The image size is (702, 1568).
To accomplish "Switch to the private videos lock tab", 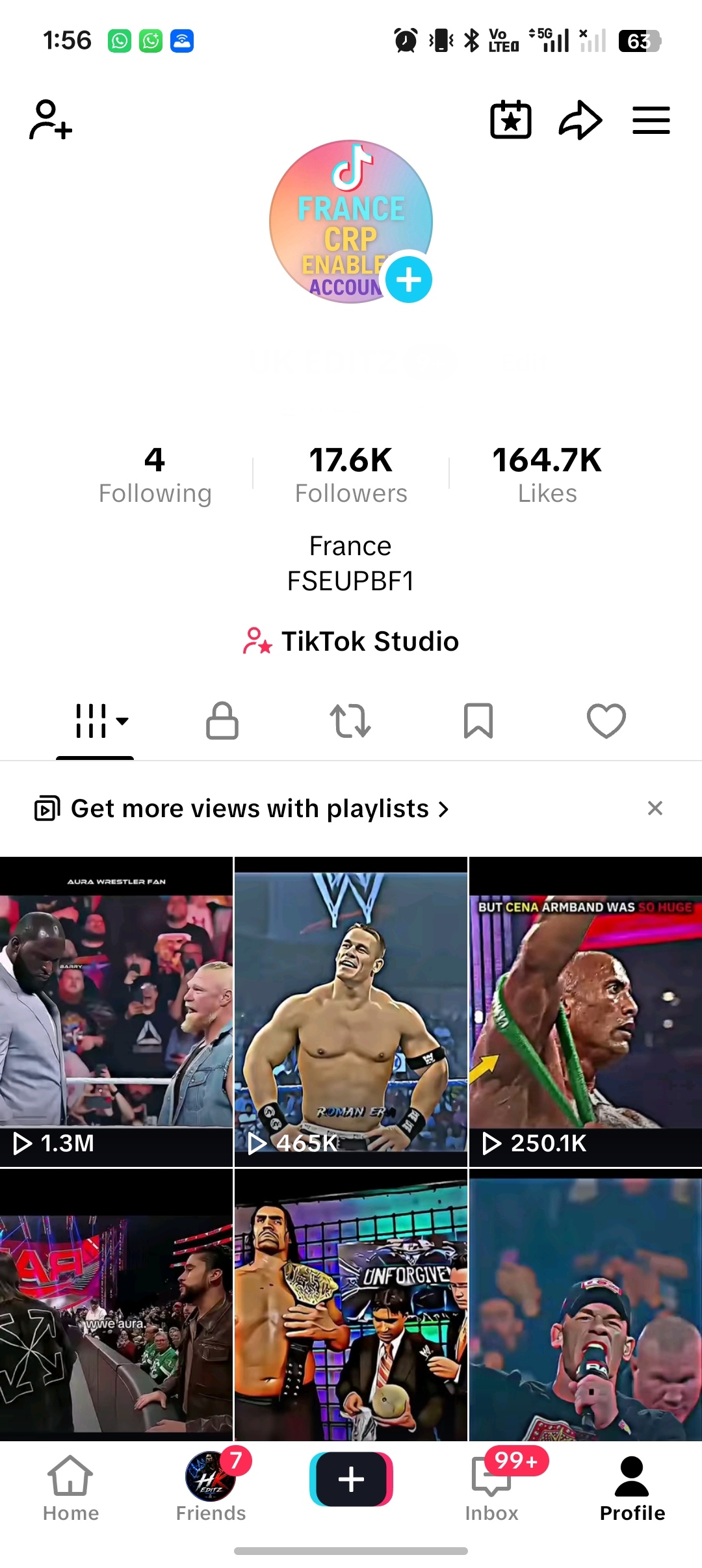I will (222, 721).
